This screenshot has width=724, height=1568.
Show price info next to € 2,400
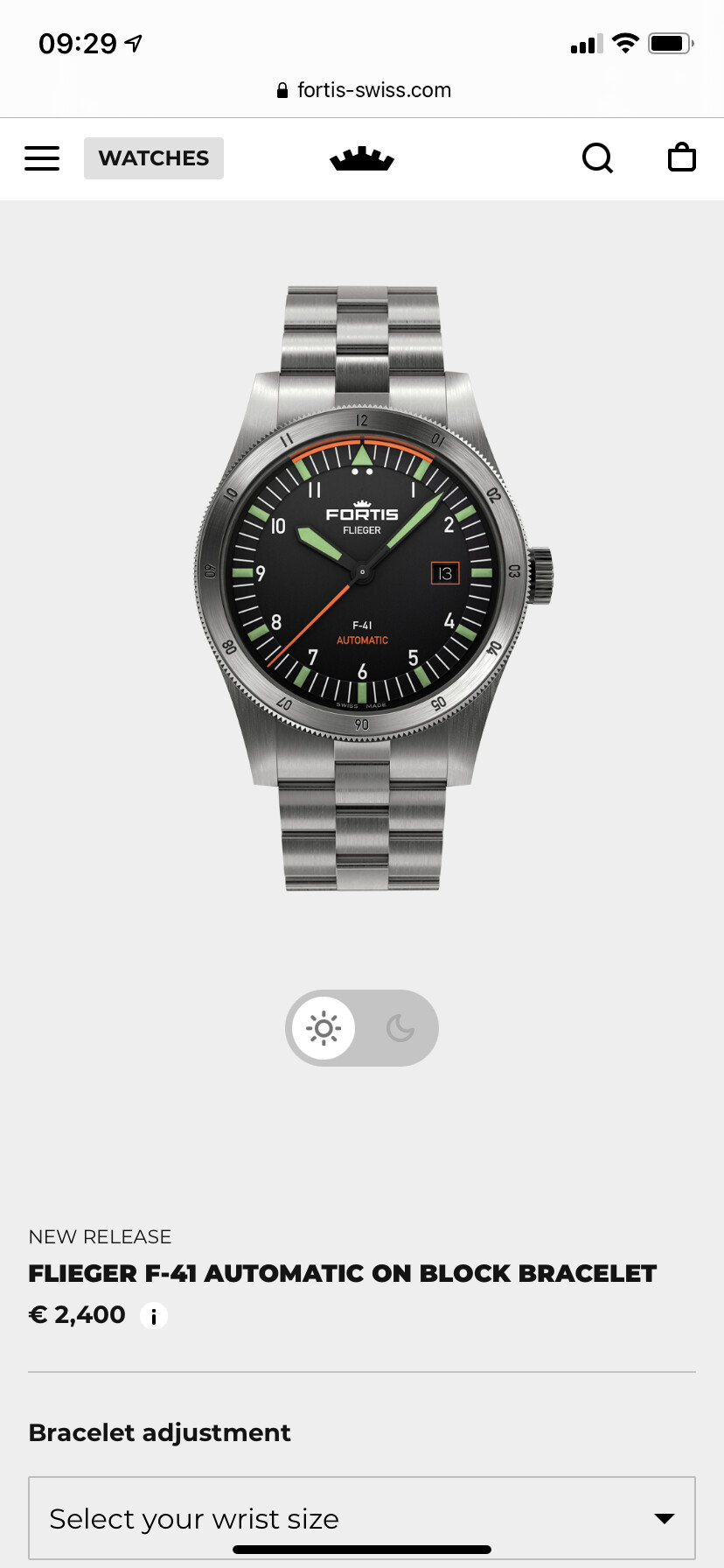click(154, 1316)
